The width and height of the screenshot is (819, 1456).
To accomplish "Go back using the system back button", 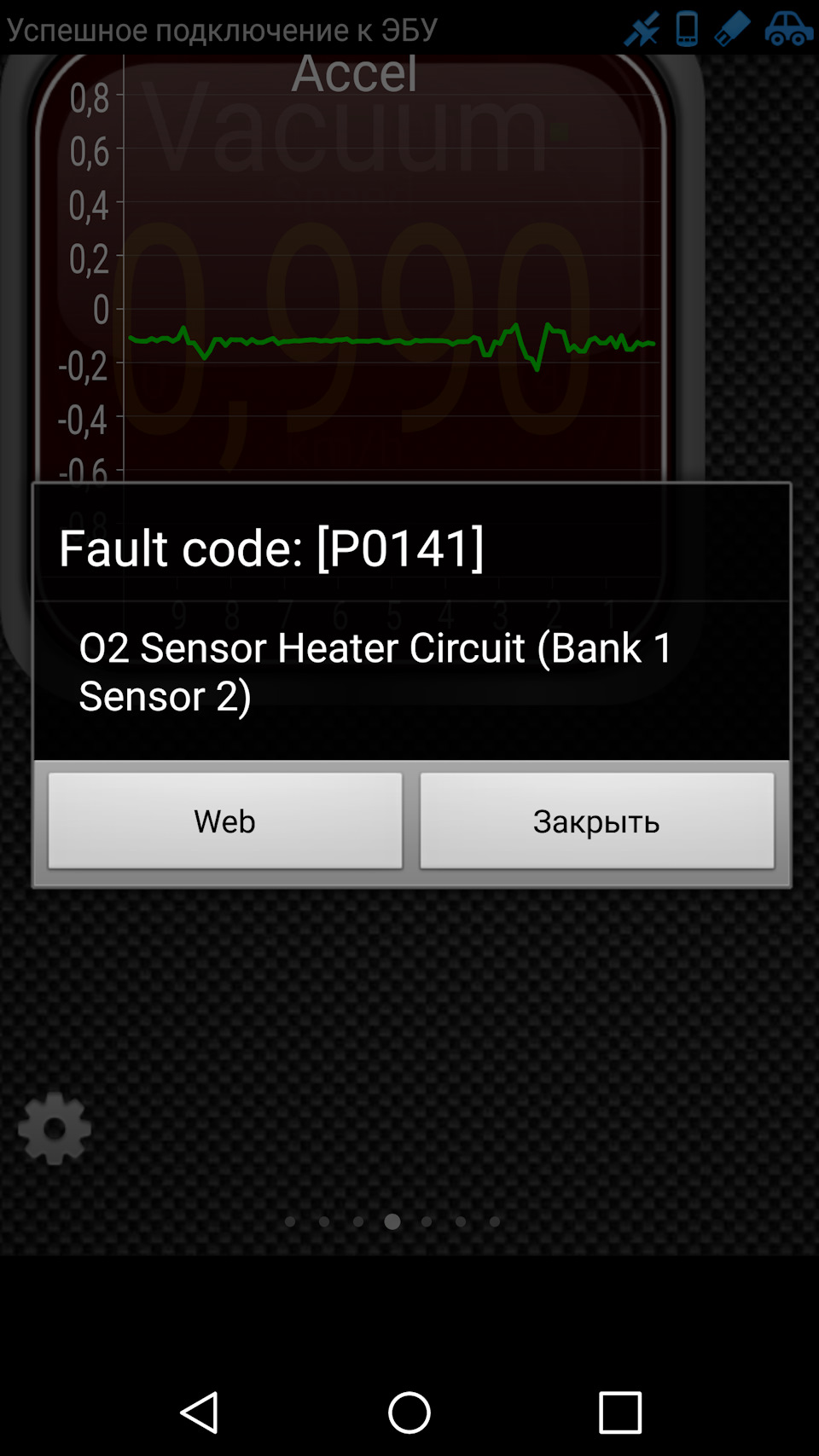I will 200,1412.
